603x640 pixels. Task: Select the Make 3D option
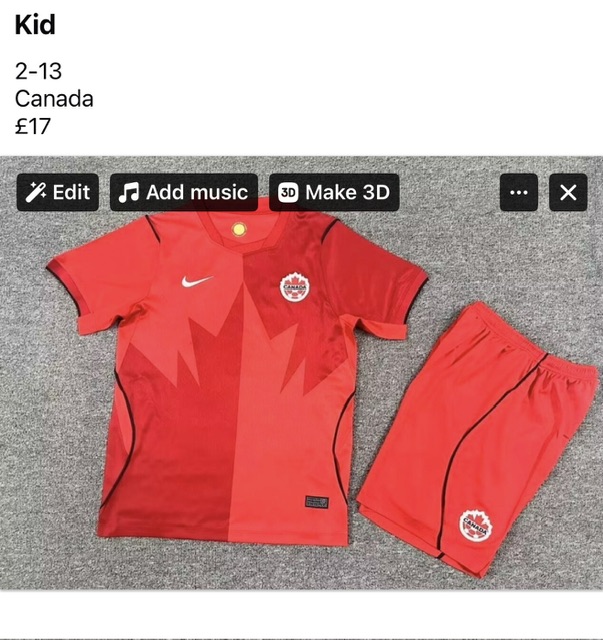click(334, 193)
